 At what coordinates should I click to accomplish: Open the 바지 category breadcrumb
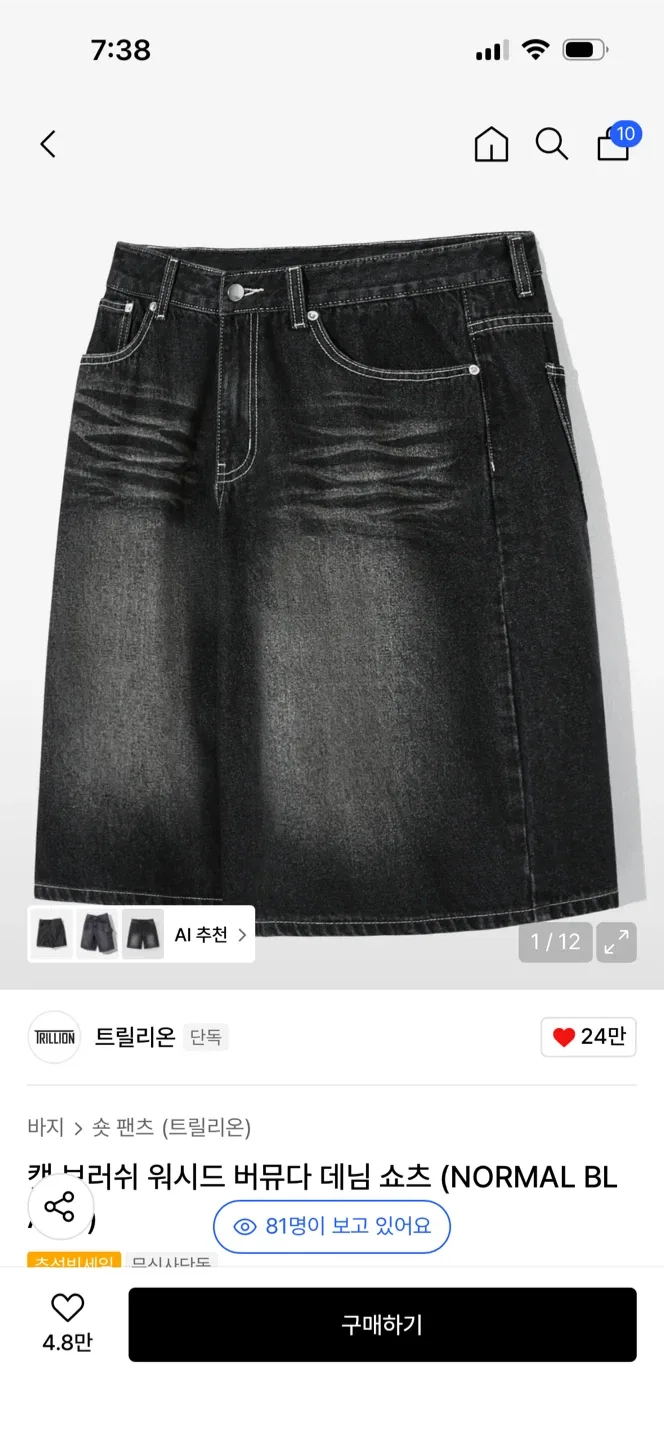pos(46,1127)
